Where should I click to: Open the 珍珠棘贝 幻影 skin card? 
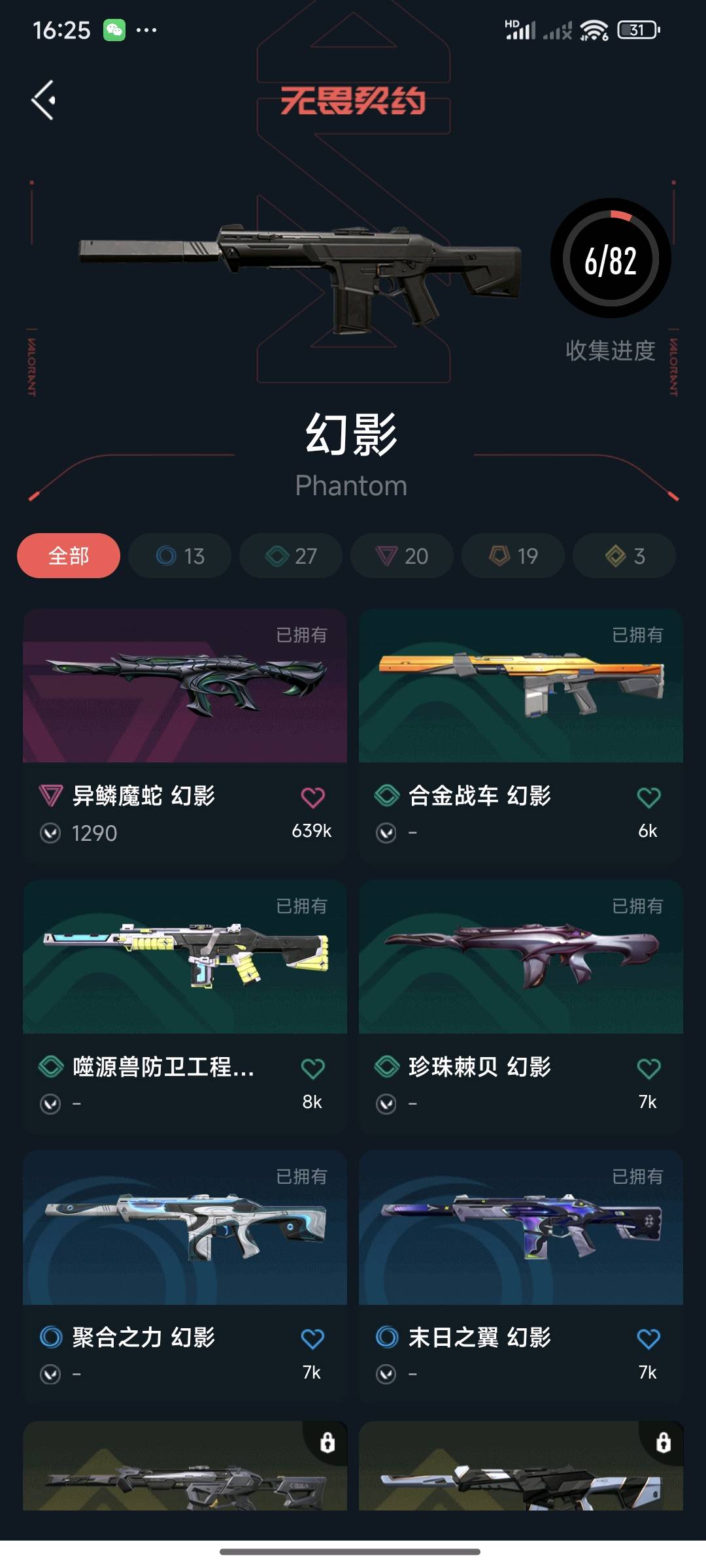(521, 958)
